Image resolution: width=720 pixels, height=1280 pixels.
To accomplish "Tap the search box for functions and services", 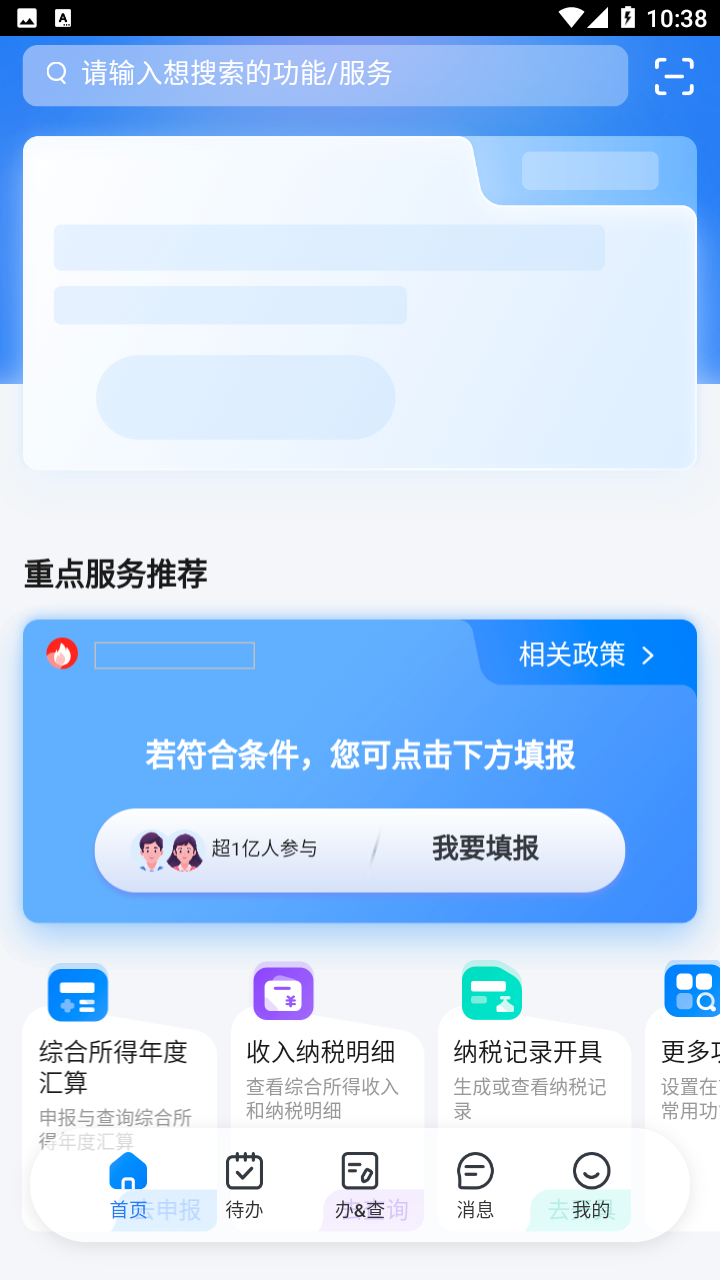I will pyautogui.click(x=325, y=74).
